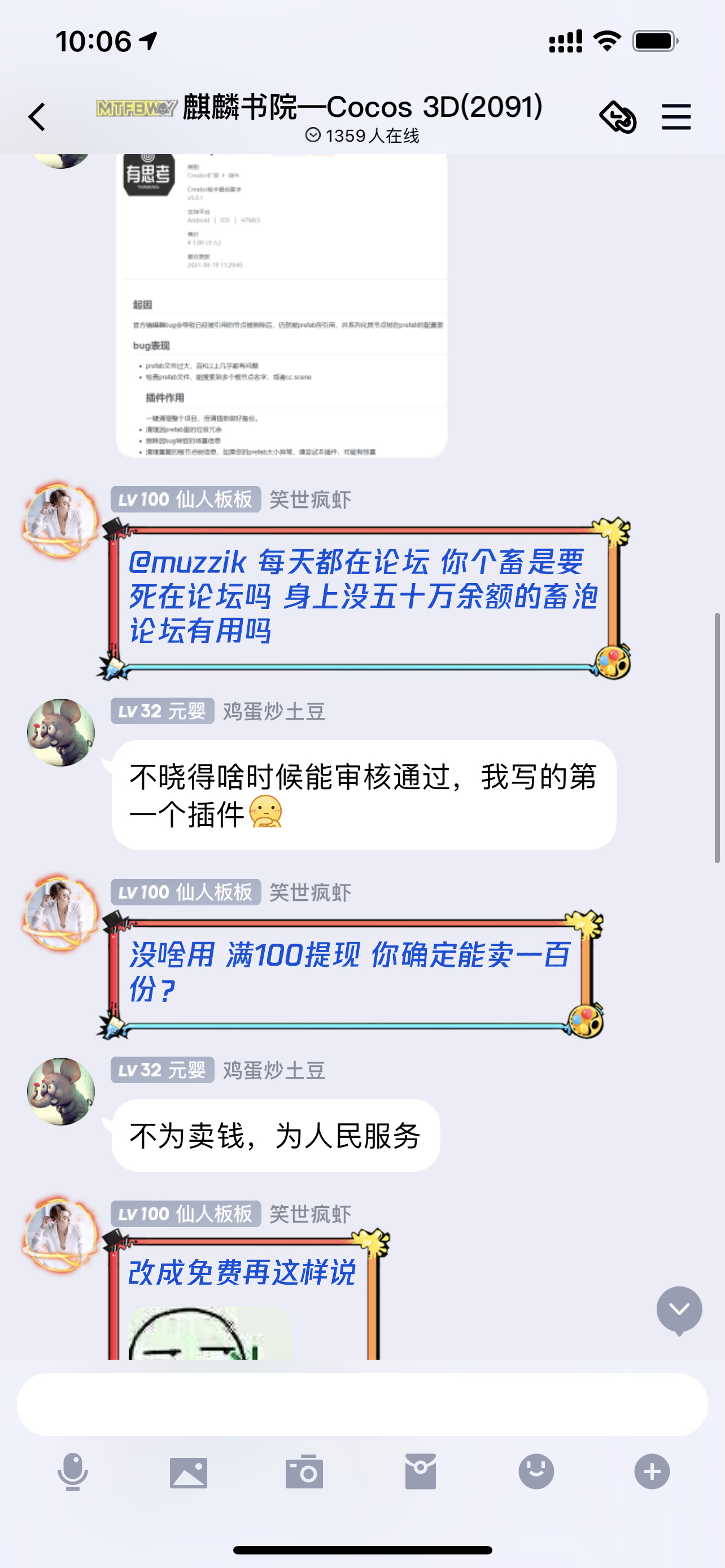The height and width of the screenshot is (1568, 725).
Task: Go back from the 麒麟书院 group chat
Action: click(38, 116)
